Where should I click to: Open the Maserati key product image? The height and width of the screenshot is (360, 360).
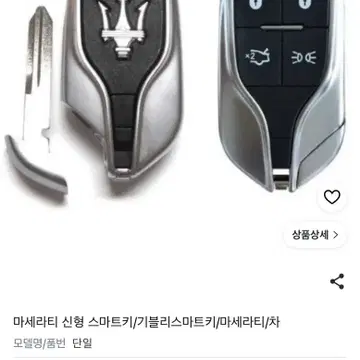tap(173, 100)
